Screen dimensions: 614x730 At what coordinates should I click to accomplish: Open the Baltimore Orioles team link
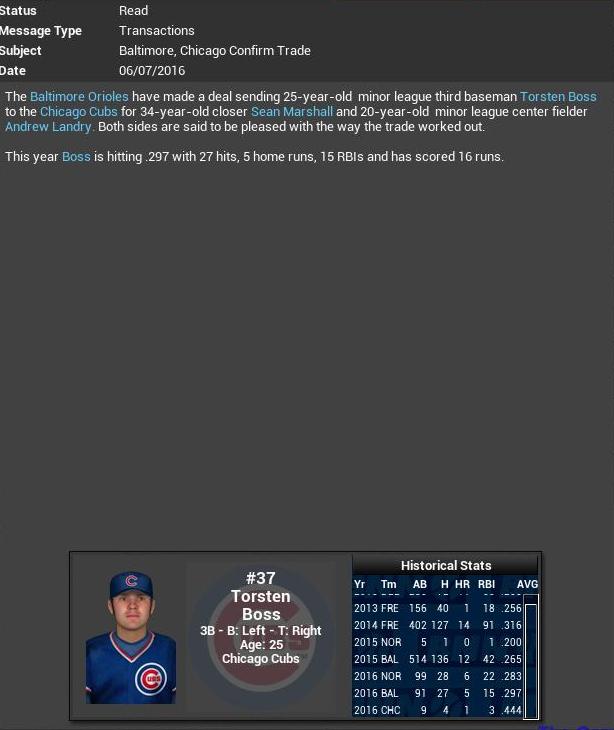pos(79,97)
